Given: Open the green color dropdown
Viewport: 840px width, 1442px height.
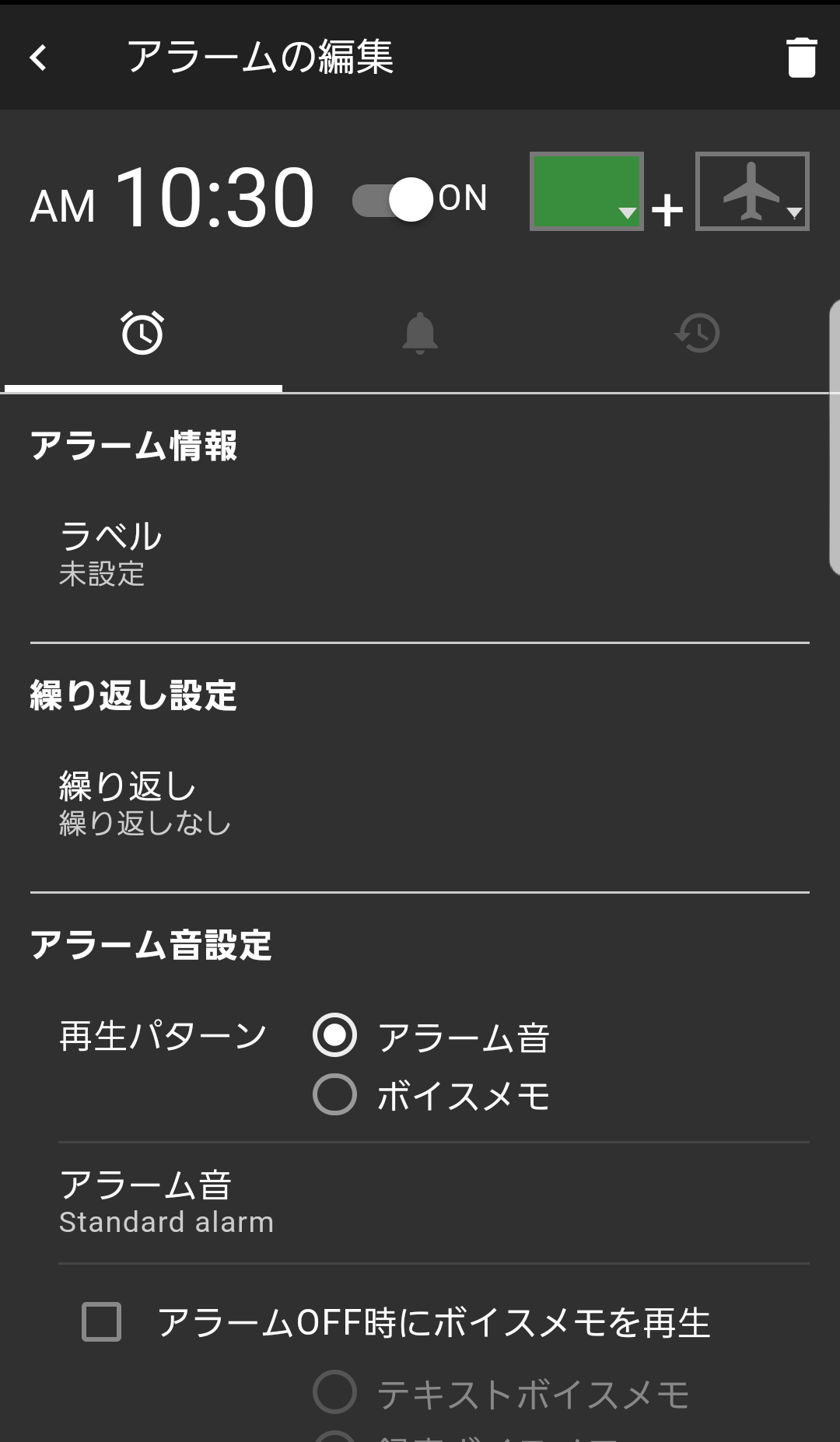Looking at the screenshot, I should click(x=586, y=191).
